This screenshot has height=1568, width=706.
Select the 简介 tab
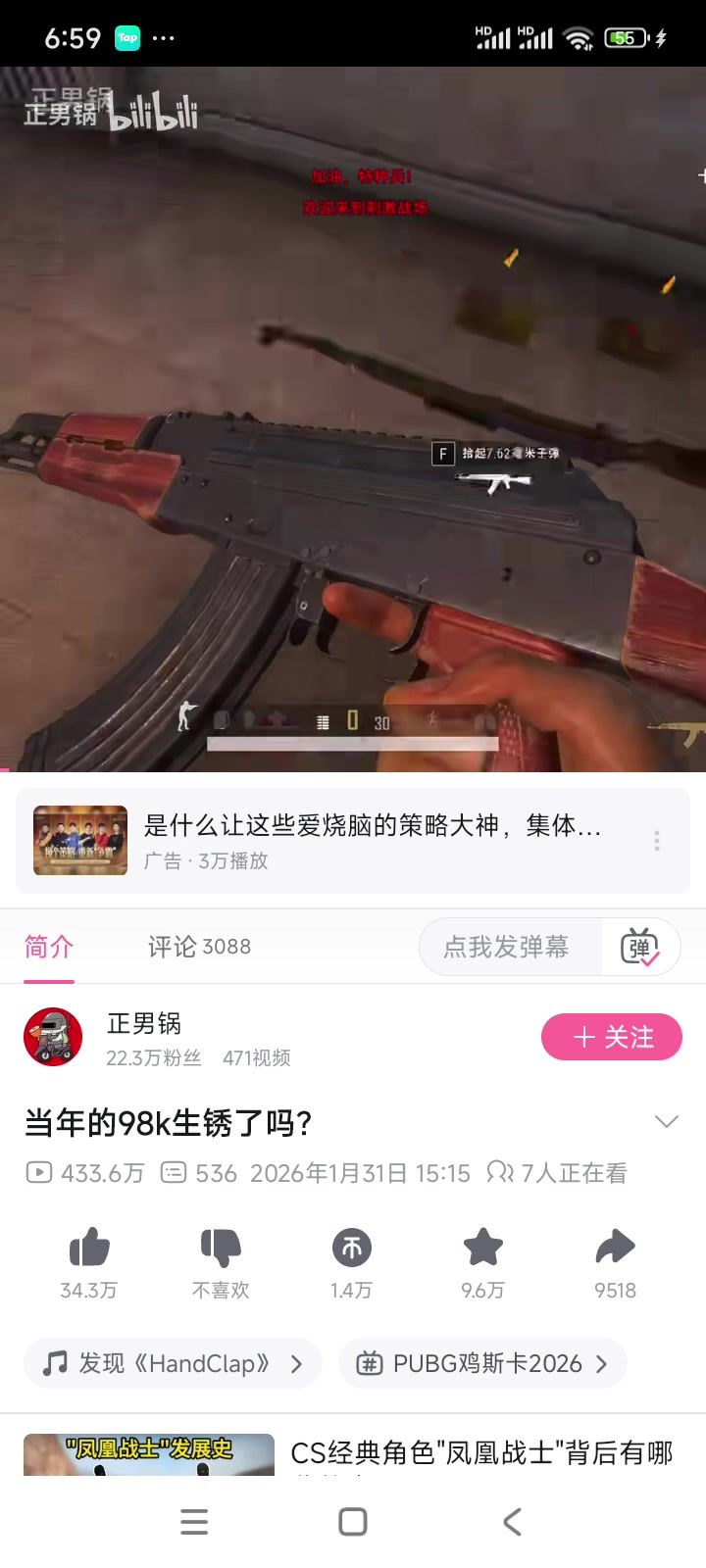49,947
